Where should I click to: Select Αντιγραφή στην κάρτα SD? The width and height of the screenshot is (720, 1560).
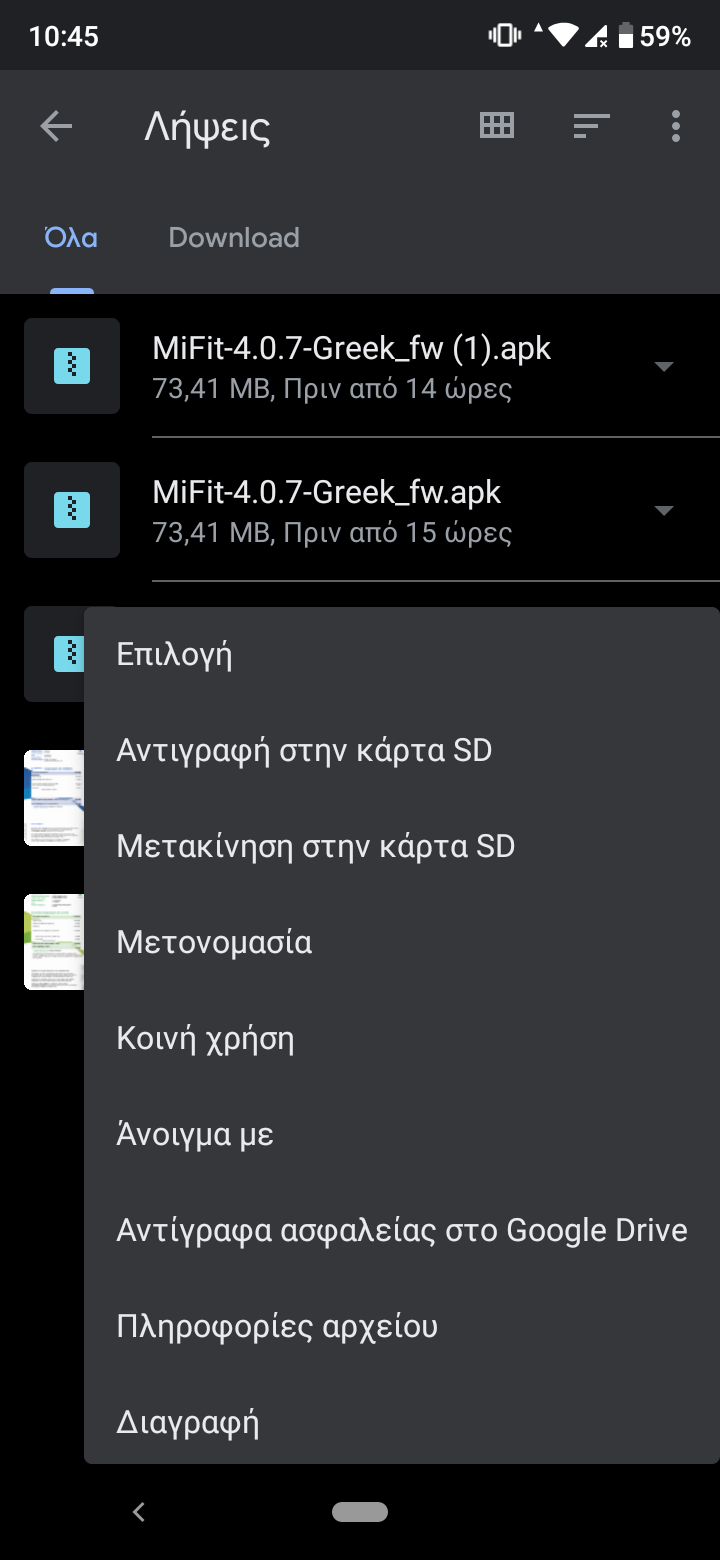point(304,751)
